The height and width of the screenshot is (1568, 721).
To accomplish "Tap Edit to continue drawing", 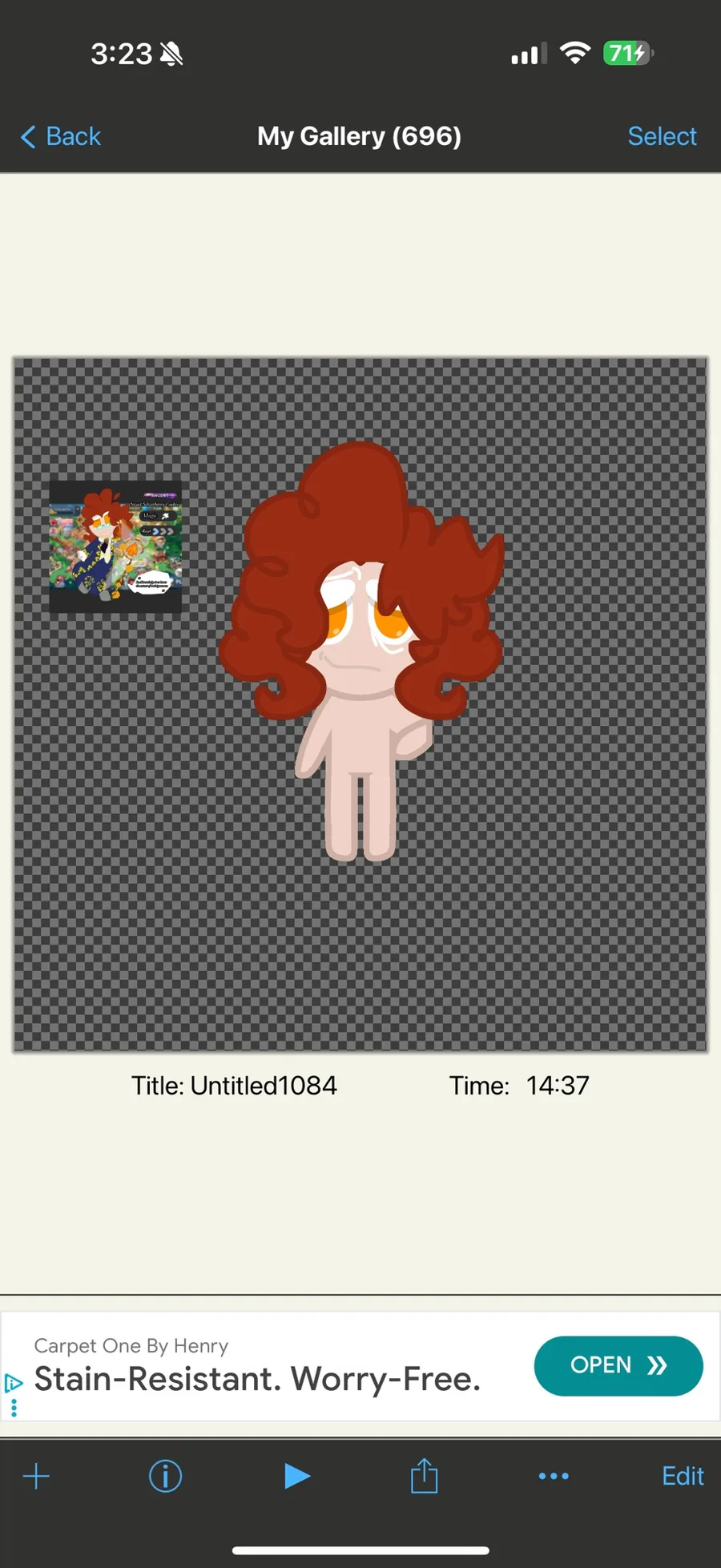I will click(x=683, y=1476).
